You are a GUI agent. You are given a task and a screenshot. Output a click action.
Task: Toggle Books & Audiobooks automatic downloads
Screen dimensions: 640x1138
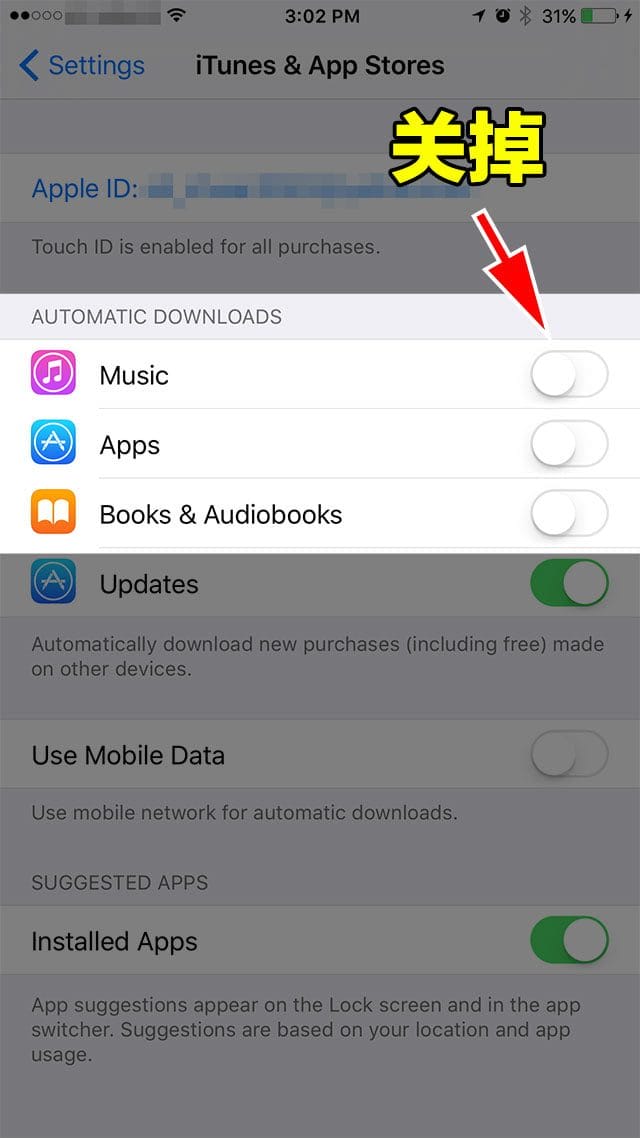coord(568,515)
